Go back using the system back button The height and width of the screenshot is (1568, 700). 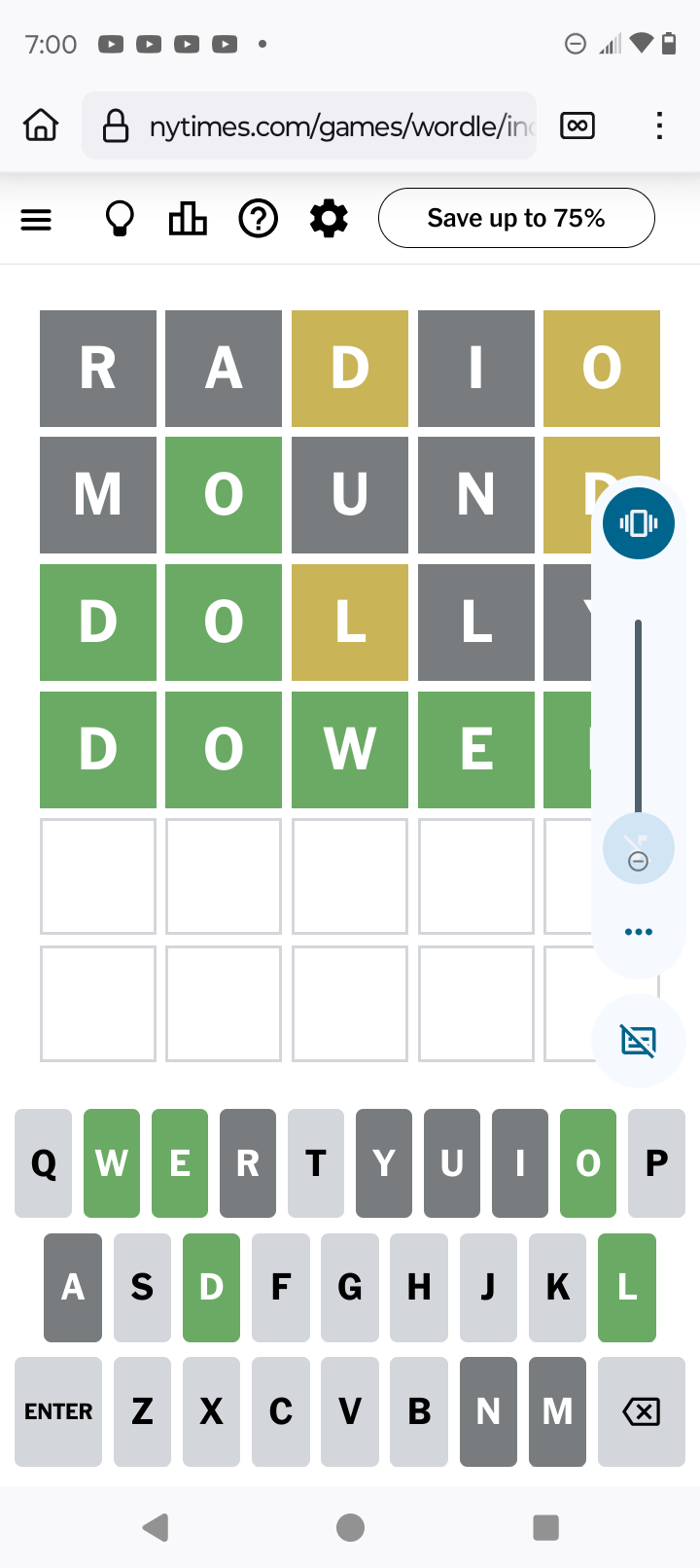coord(156,1527)
